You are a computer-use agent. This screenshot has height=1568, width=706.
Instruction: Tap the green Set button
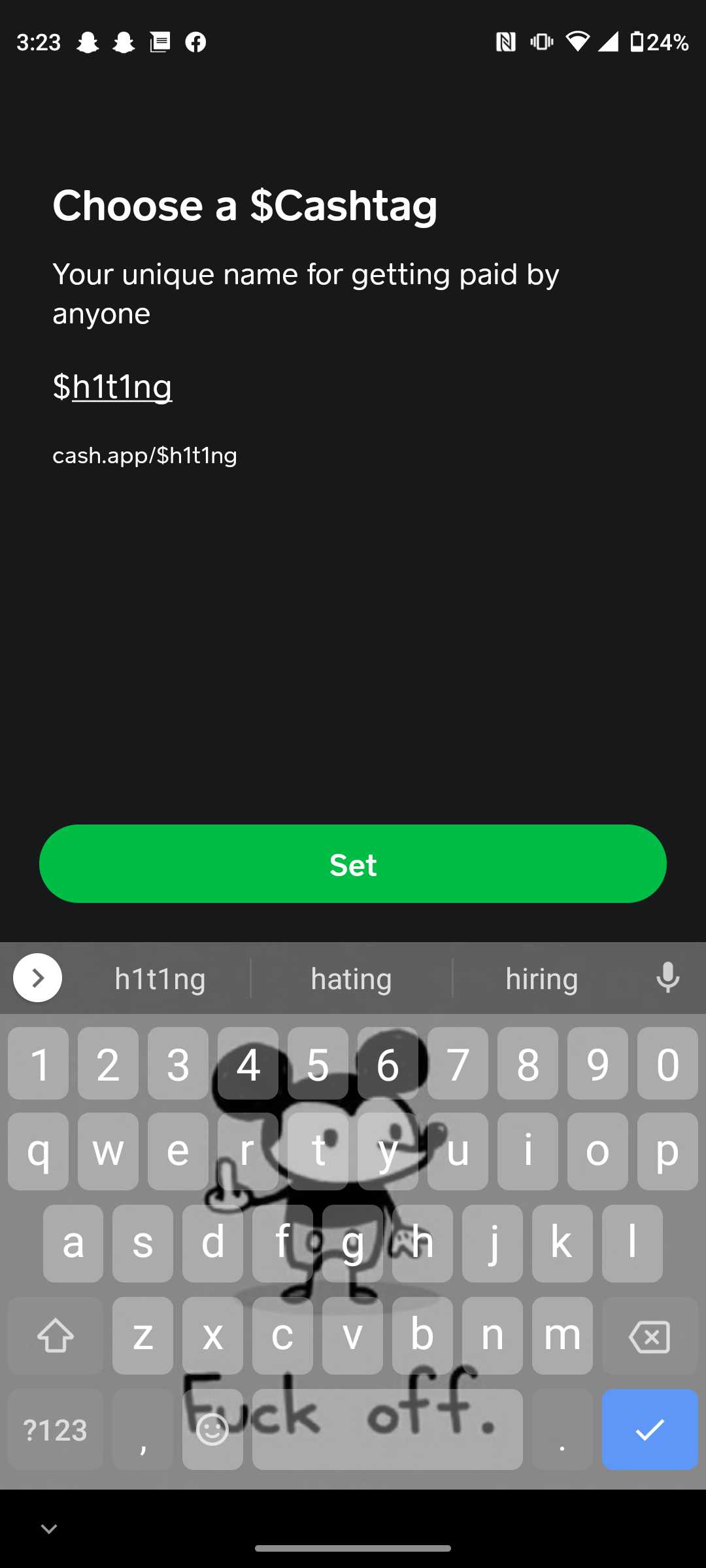353,864
